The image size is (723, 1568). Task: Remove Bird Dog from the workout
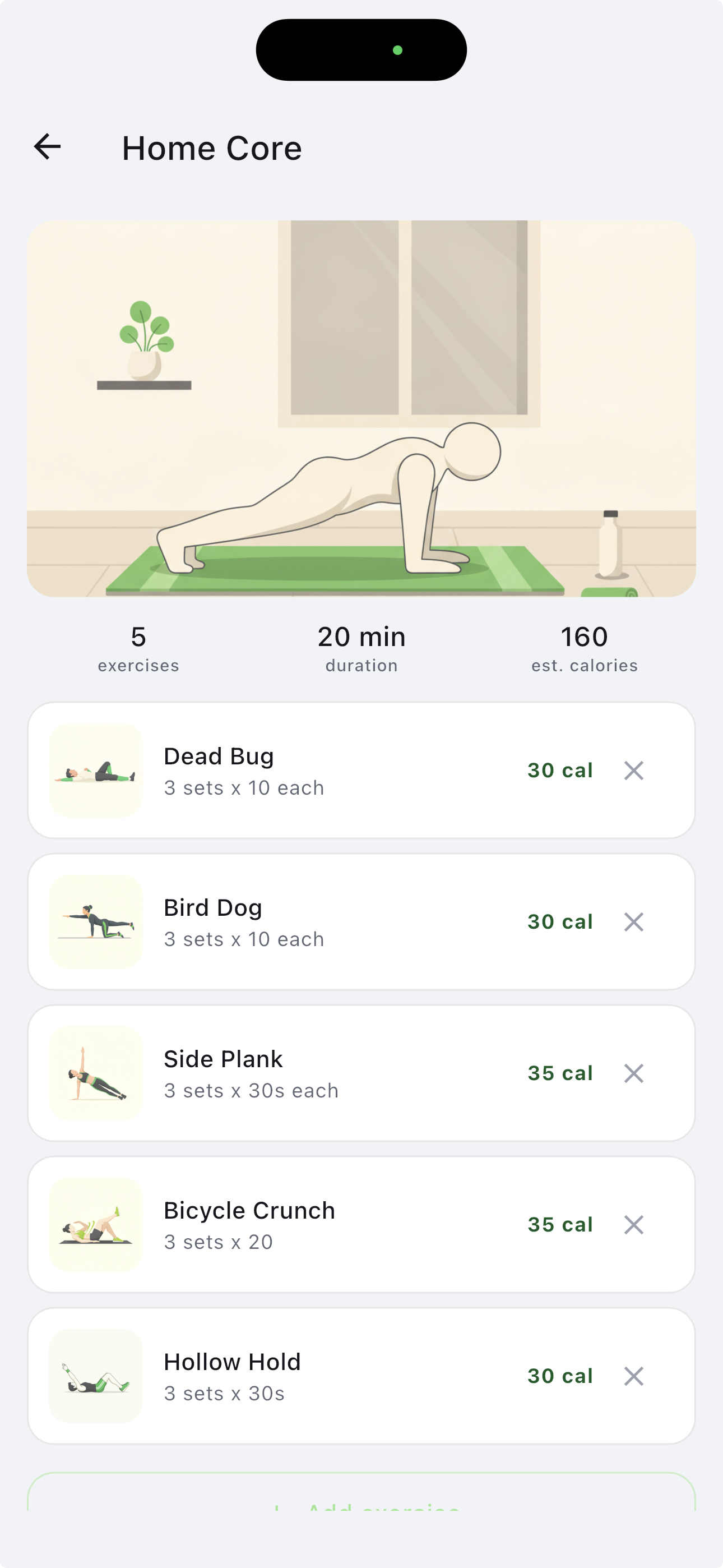click(633, 922)
